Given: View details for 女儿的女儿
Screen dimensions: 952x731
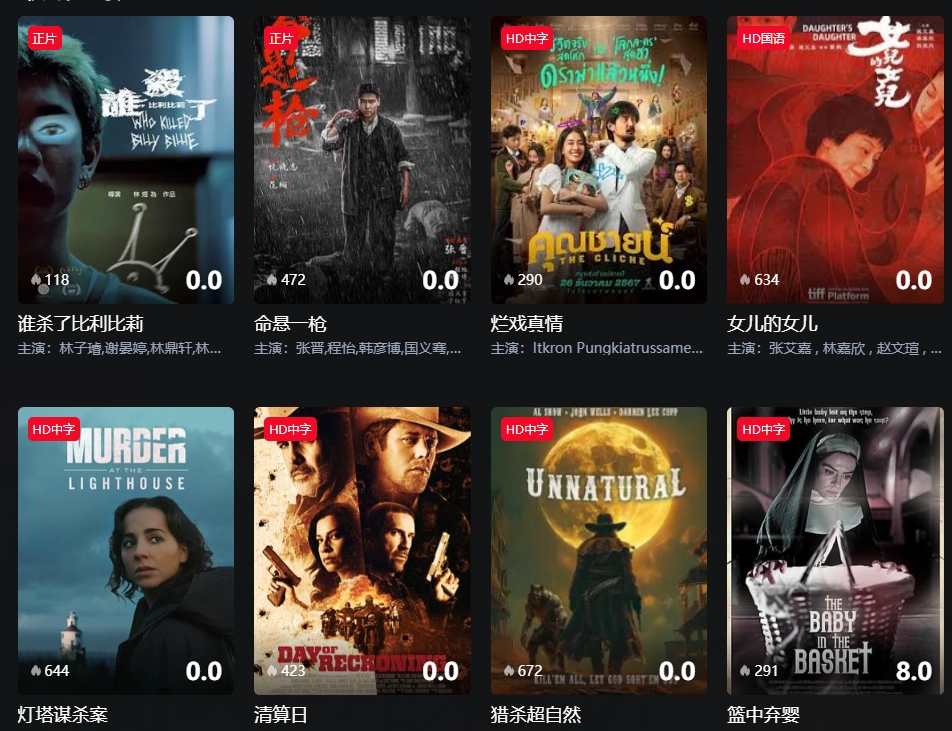Looking at the screenshot, I should pyautogui.click(x=834, y=160).
